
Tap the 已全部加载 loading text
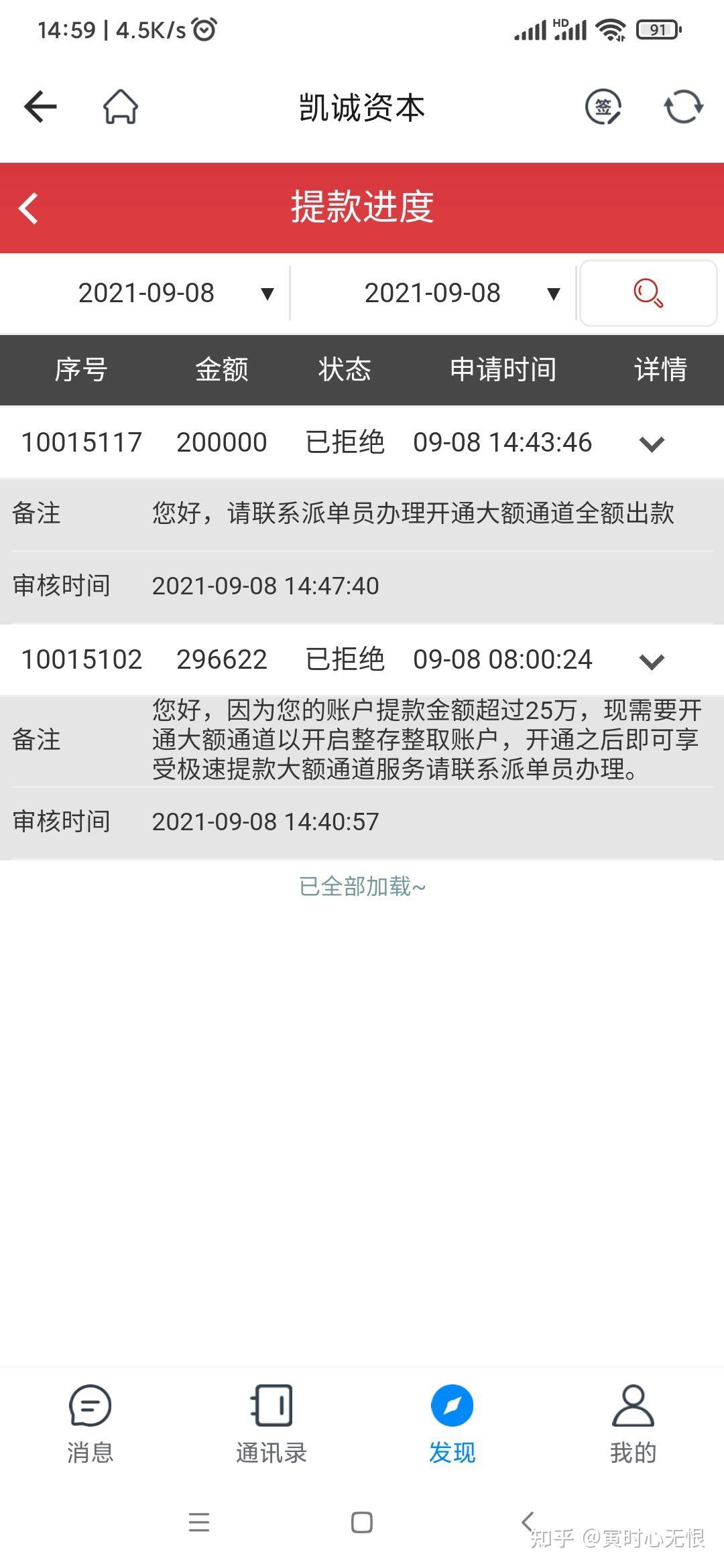[362, 887]
